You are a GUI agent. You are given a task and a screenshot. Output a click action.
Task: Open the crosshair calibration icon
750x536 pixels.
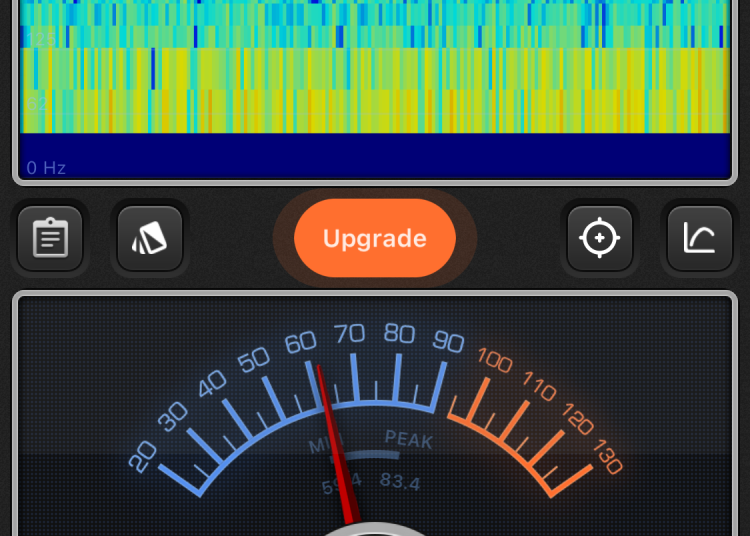[x=600, y=238]
